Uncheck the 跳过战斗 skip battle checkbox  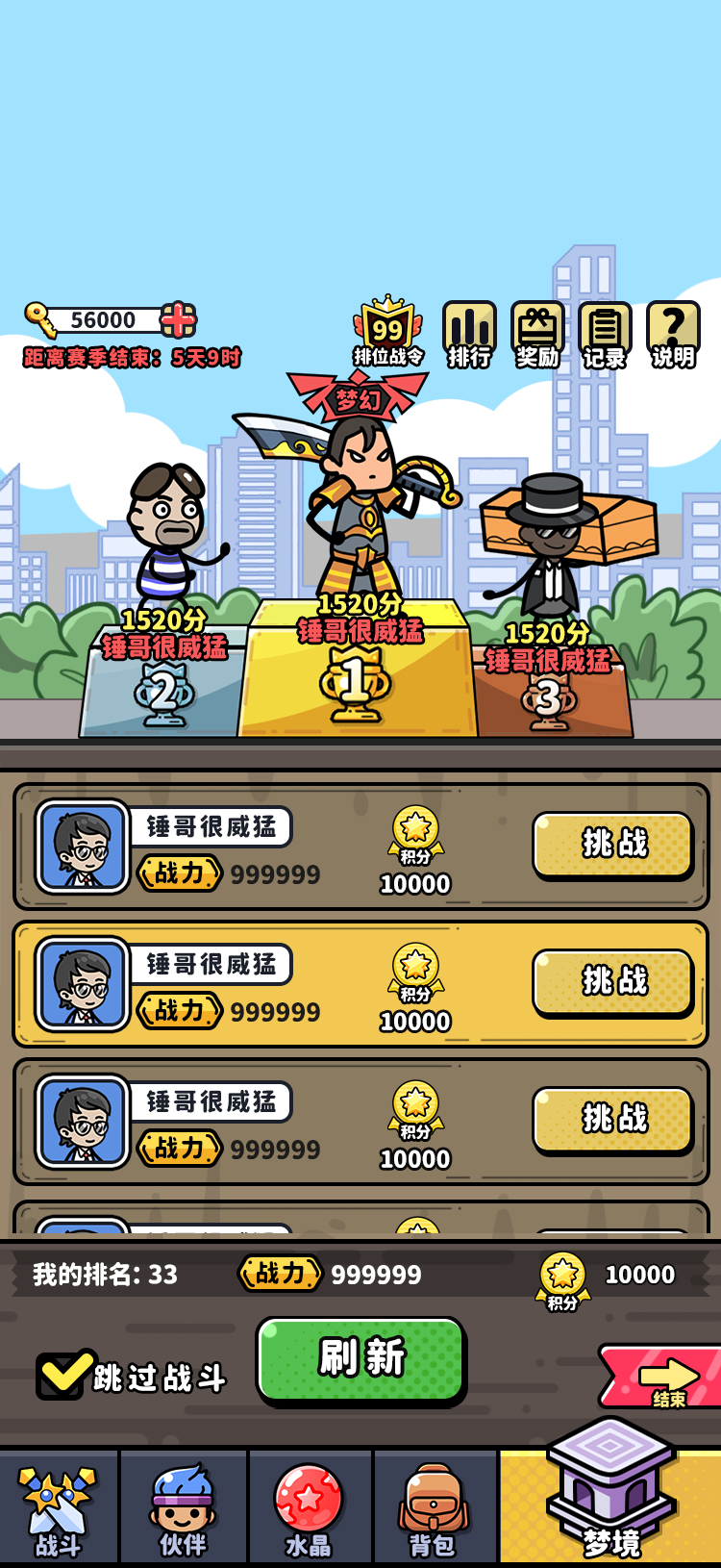[x=63, y=1375]
